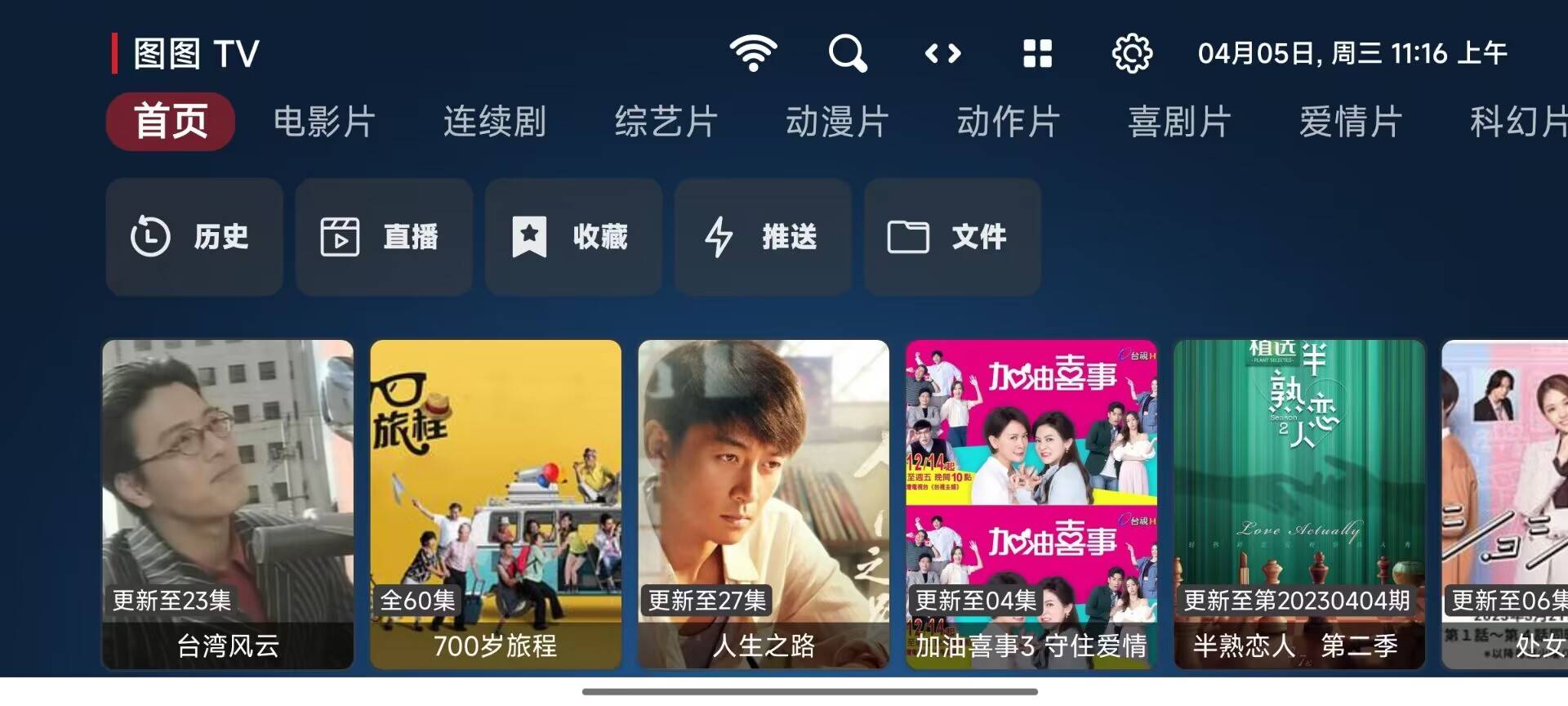
Task: Open the 文件 files button
Action: tap(952, 237)
